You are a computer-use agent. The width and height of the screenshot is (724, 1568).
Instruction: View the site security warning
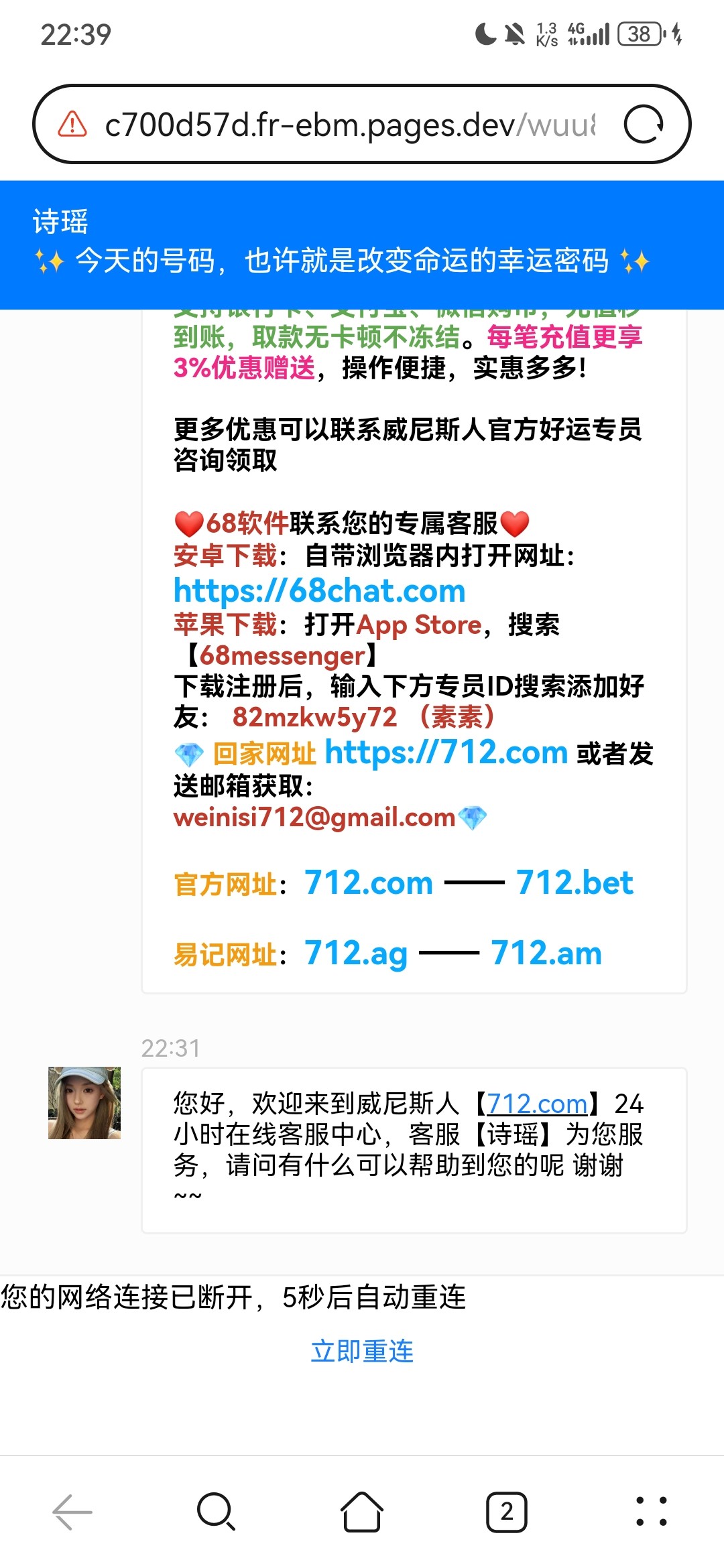coord(72,125)
